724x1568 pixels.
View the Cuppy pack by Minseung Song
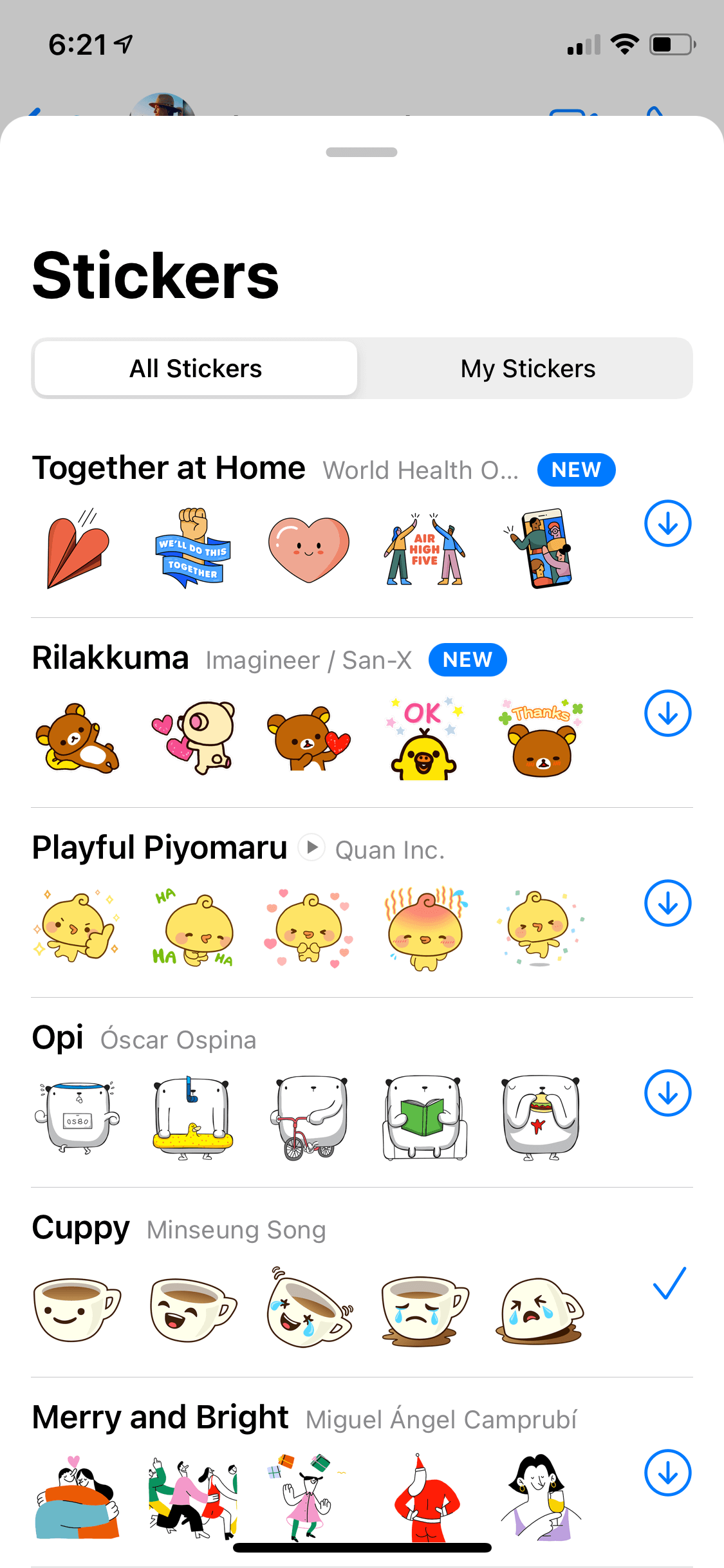[x=81, y=1227]
